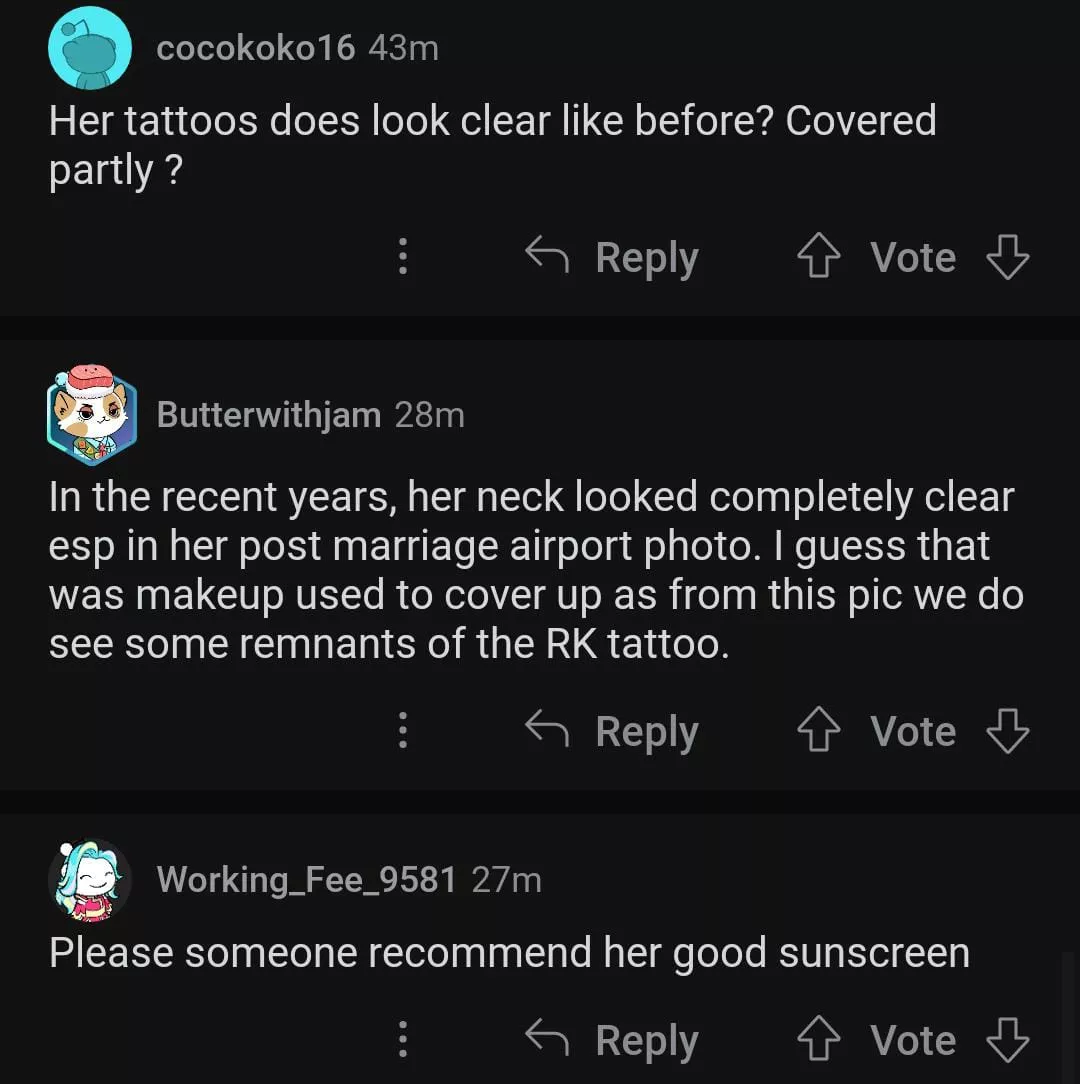The height and width of the screenshot is (1084, 1080).
Task: Downvote cocokoko16's comment
Action: (1007, 257)
